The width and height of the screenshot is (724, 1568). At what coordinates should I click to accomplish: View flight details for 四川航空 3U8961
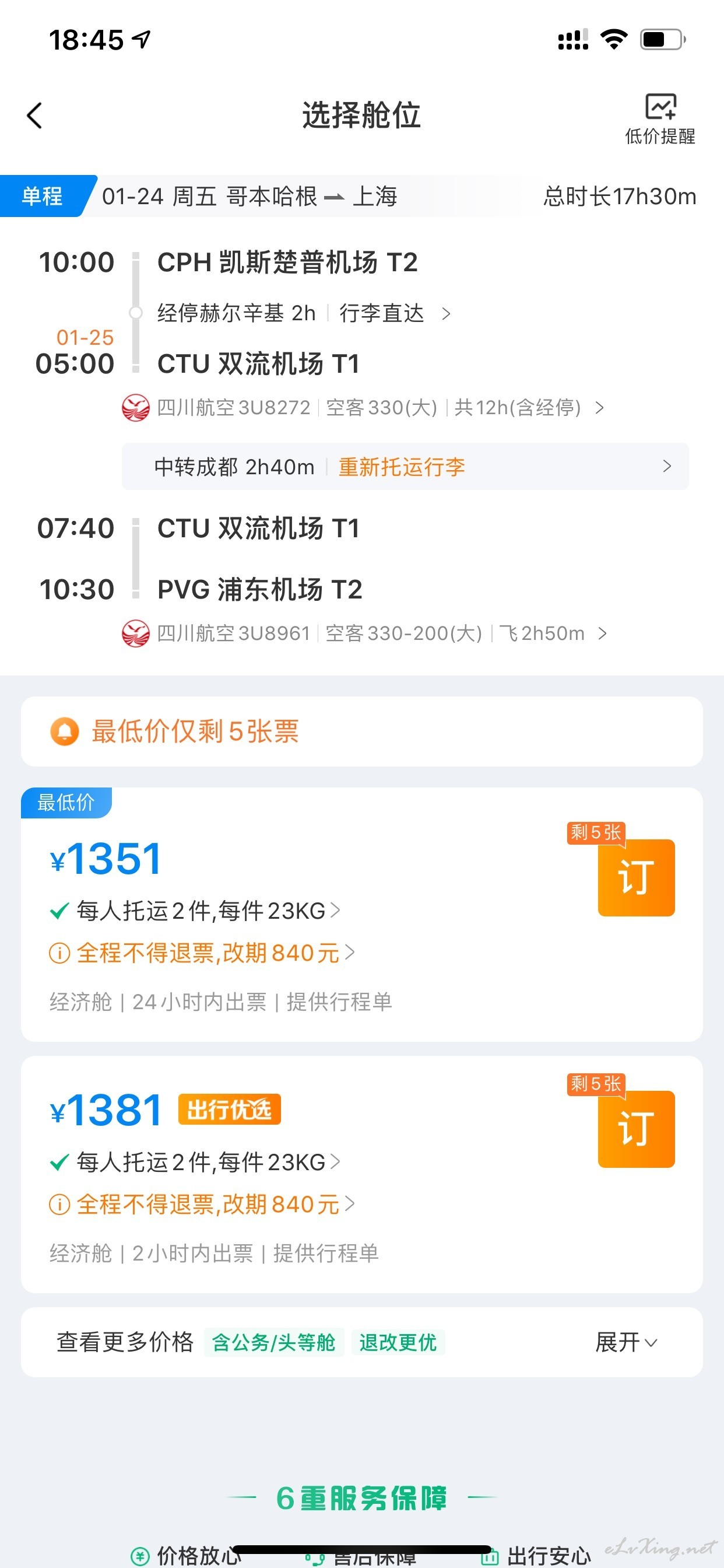click(364, 633)
